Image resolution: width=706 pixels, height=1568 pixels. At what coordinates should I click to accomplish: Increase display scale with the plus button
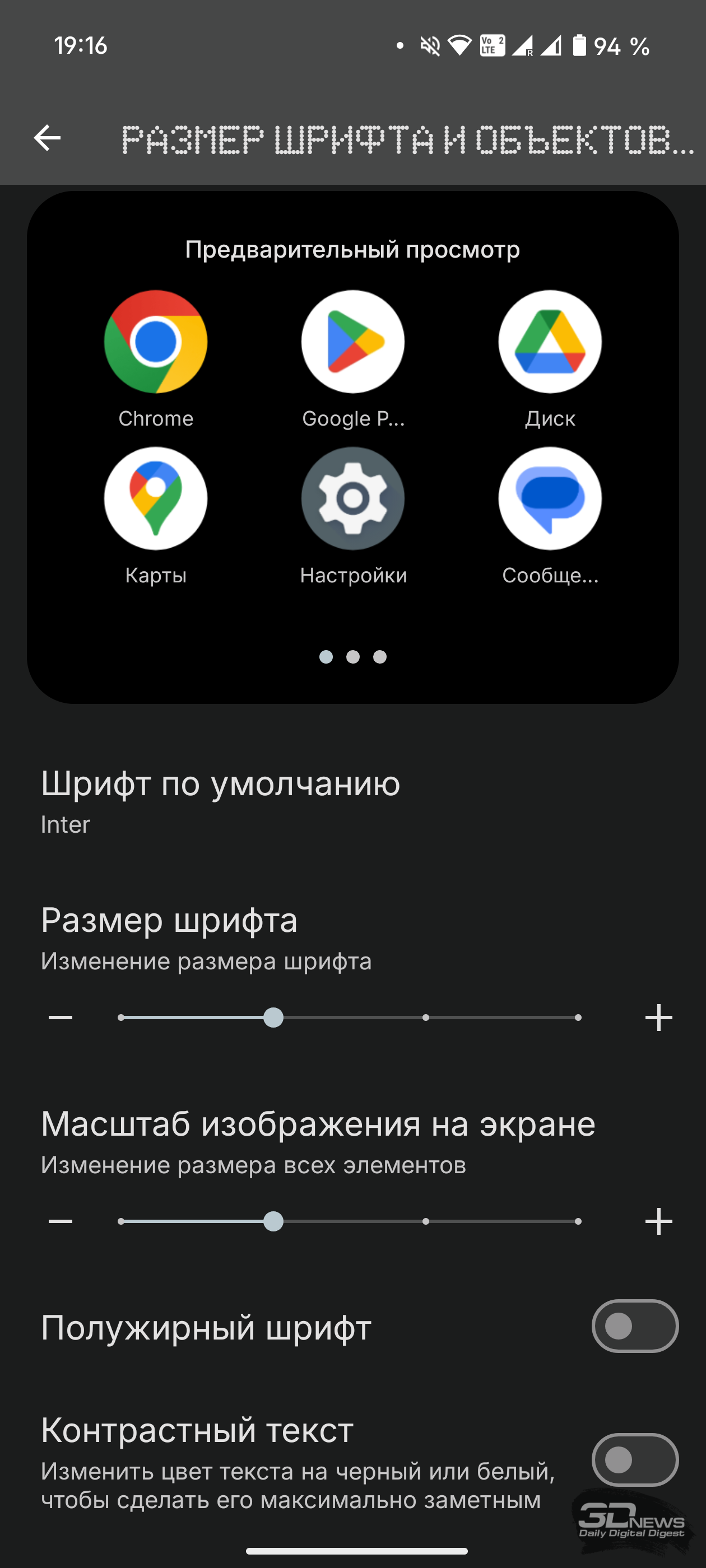click(658, 1221)
